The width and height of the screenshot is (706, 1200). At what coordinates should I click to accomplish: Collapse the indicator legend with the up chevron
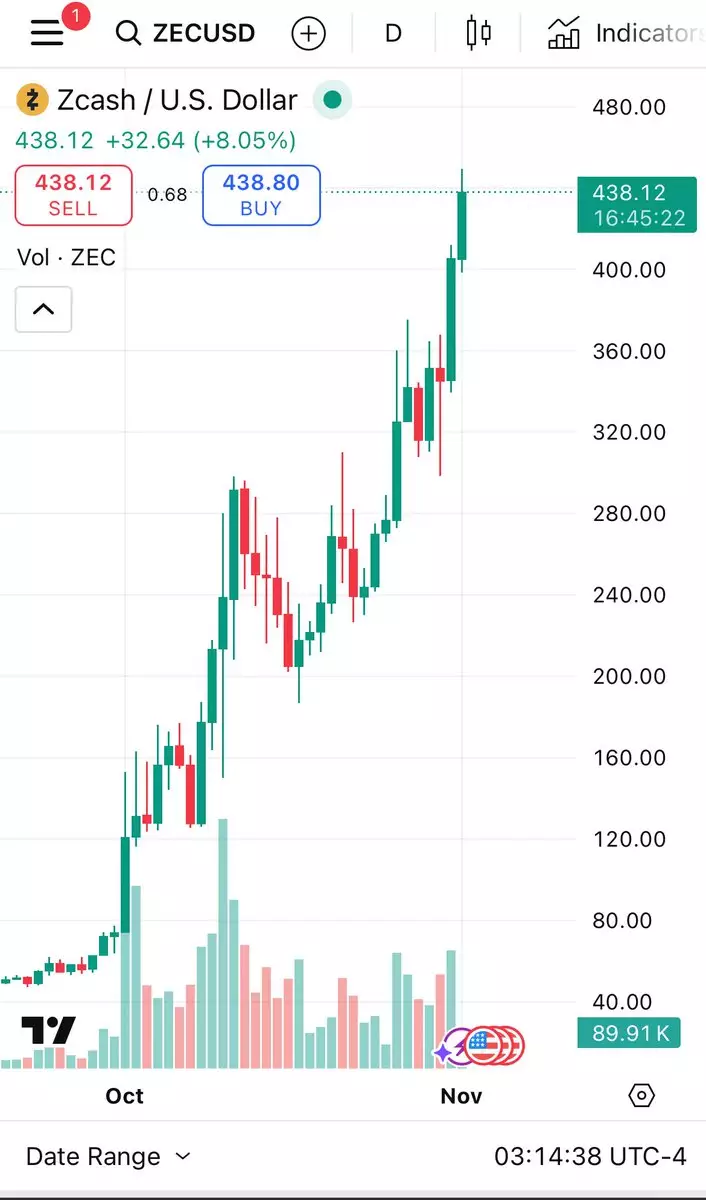coord(43,309)
